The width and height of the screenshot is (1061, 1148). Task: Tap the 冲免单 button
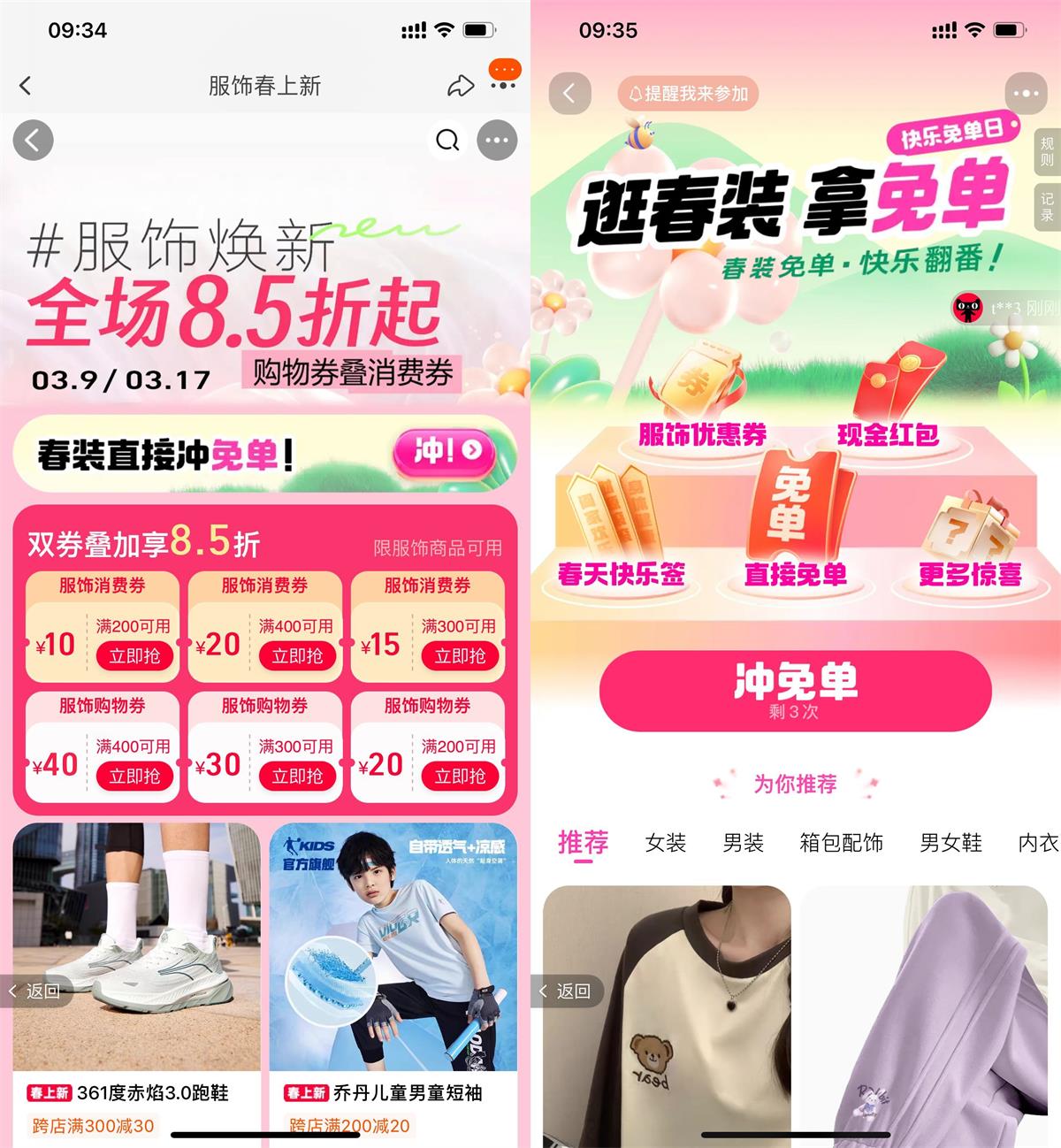coord(795,691)
